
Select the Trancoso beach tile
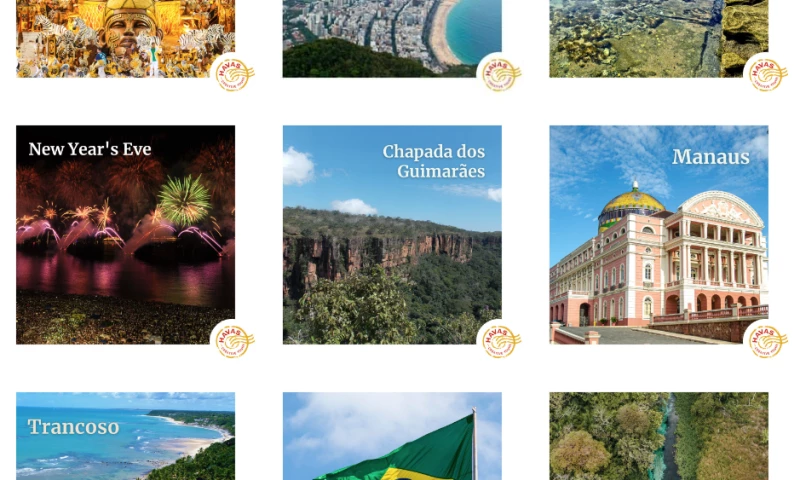coord(125,437)
